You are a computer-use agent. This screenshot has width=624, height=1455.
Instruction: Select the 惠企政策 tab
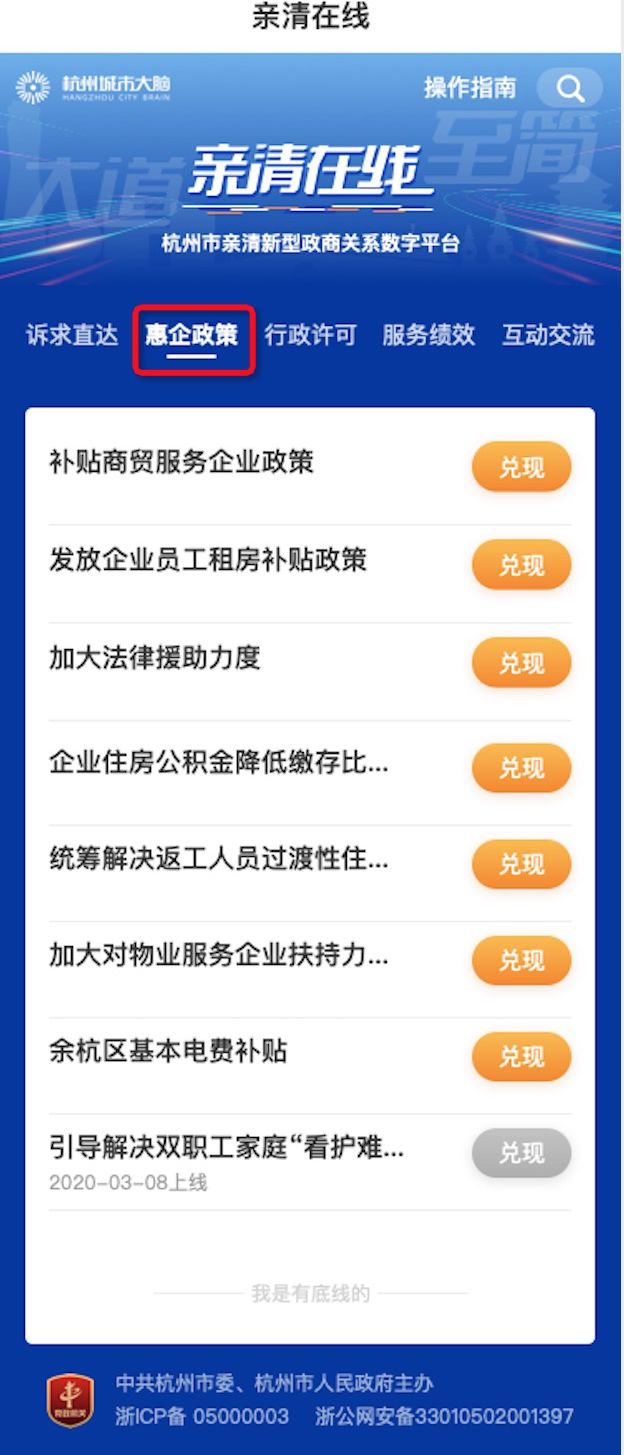click(x=191, y=335)
